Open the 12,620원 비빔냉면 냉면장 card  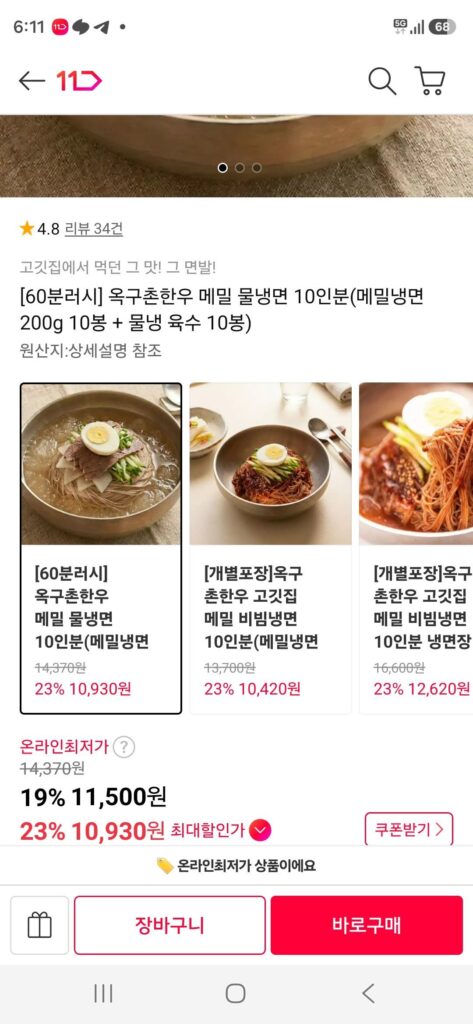click(x=416, y=548)
